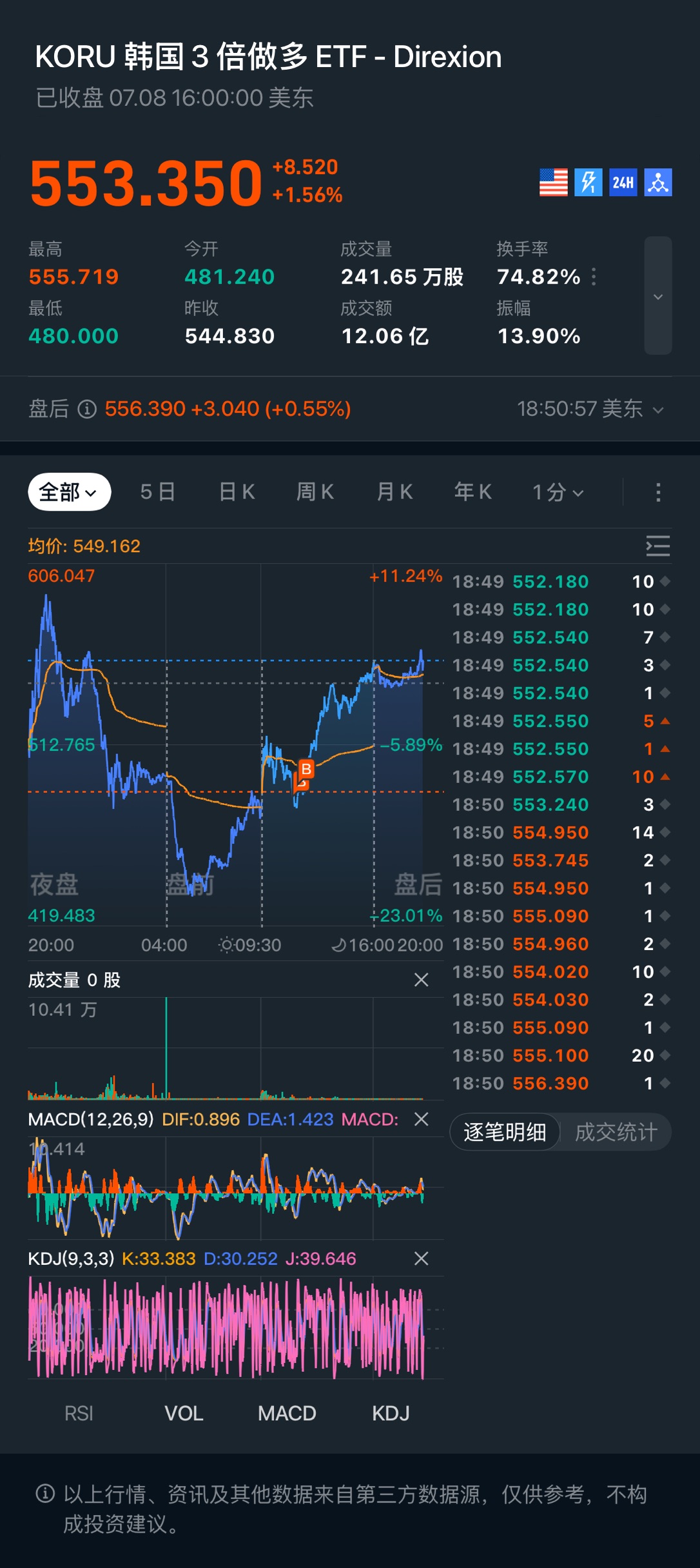
Task: Close the 成交量 volume indicator
Action: [421, 980]
